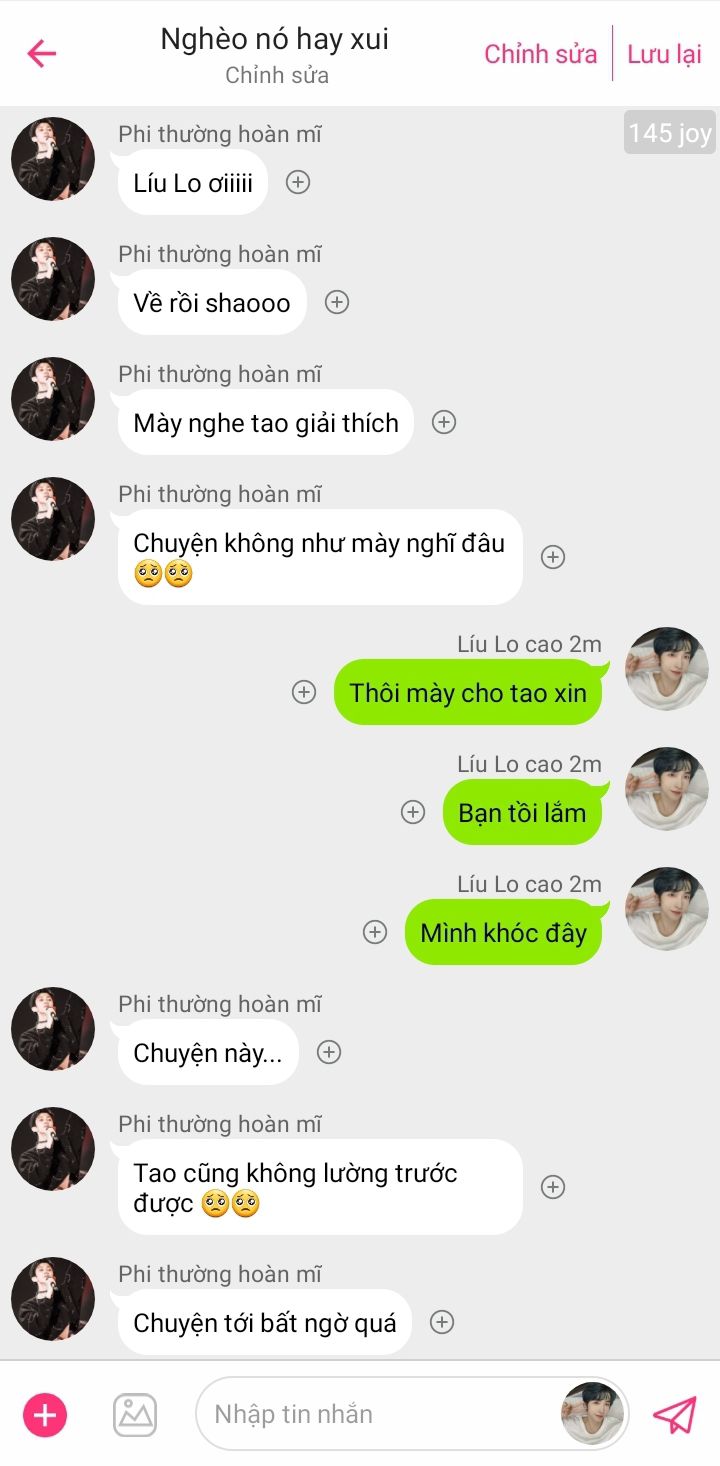Edit the chat title "Nghèo nó hay xui"
Viewport: 720px width, 1466px height.
point(275,40)
